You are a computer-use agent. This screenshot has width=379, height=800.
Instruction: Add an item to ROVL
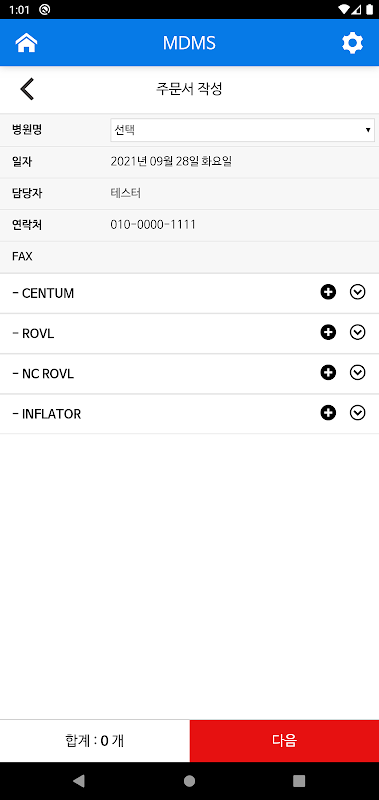pyautogui.click(x=328, y=333)
